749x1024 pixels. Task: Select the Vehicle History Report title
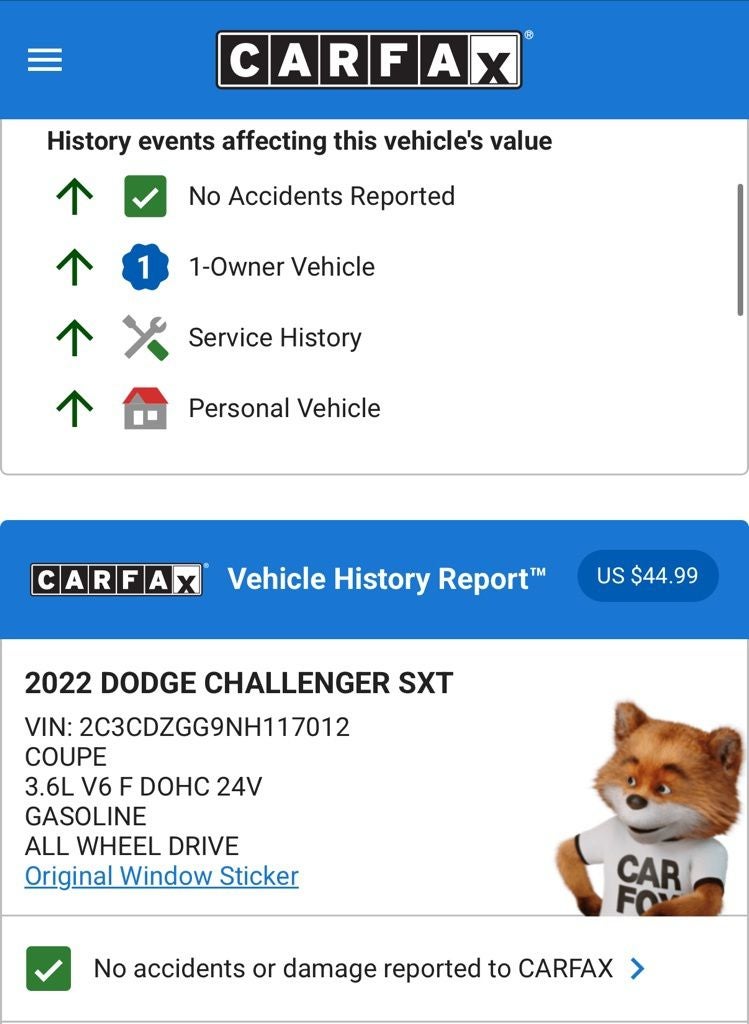[x=388, y=578]
